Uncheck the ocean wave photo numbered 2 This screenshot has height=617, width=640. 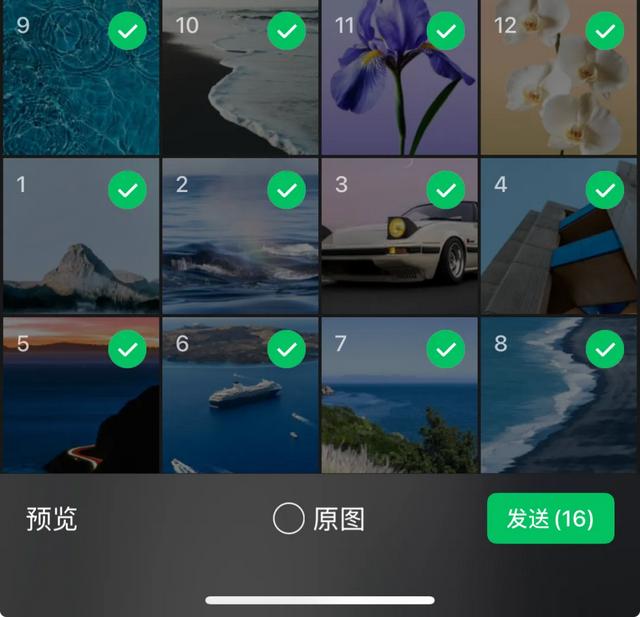pyautogui.click(x=287, y=190)
